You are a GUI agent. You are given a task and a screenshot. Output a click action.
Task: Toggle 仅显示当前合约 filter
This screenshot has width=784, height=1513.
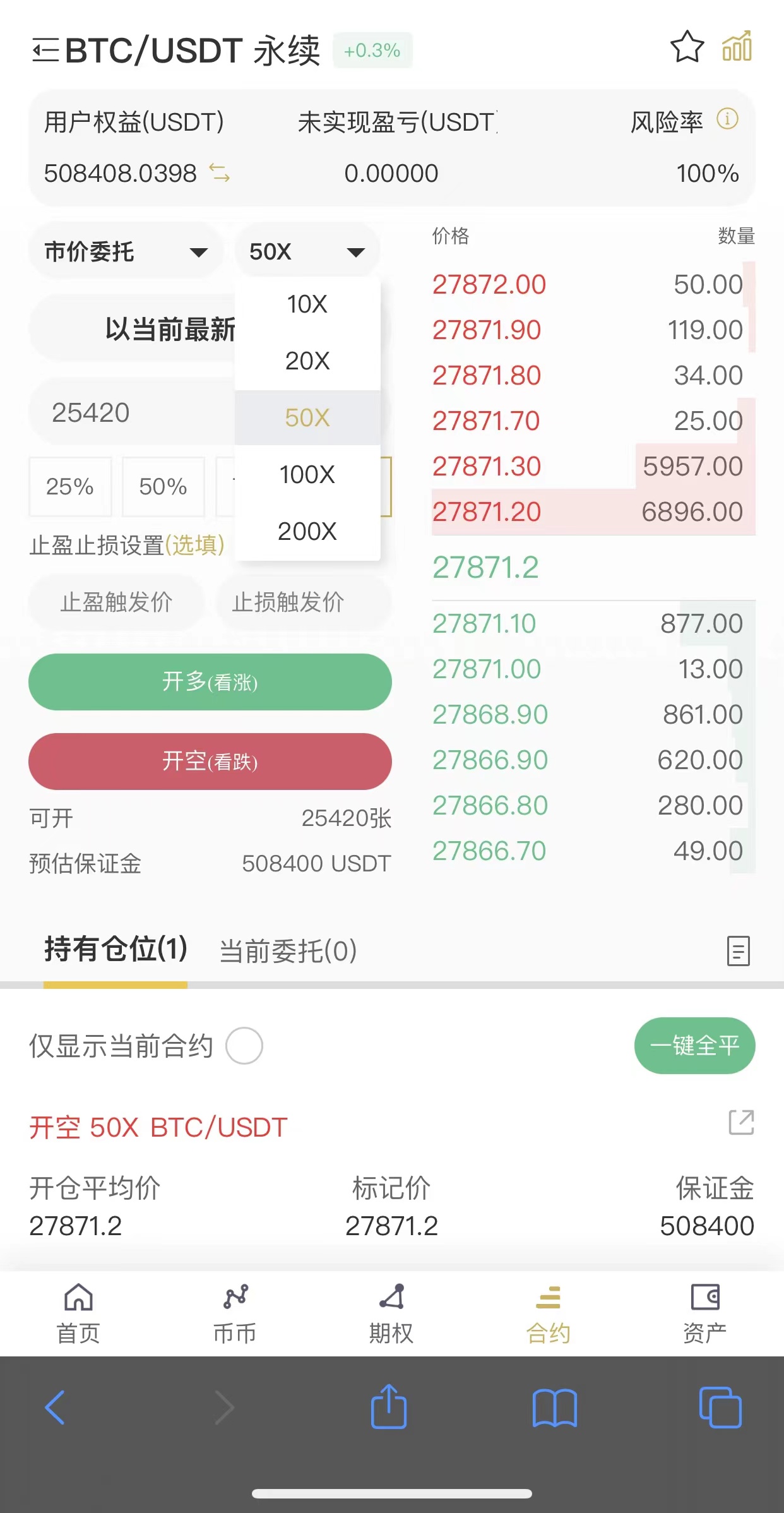click(244, 1046)
